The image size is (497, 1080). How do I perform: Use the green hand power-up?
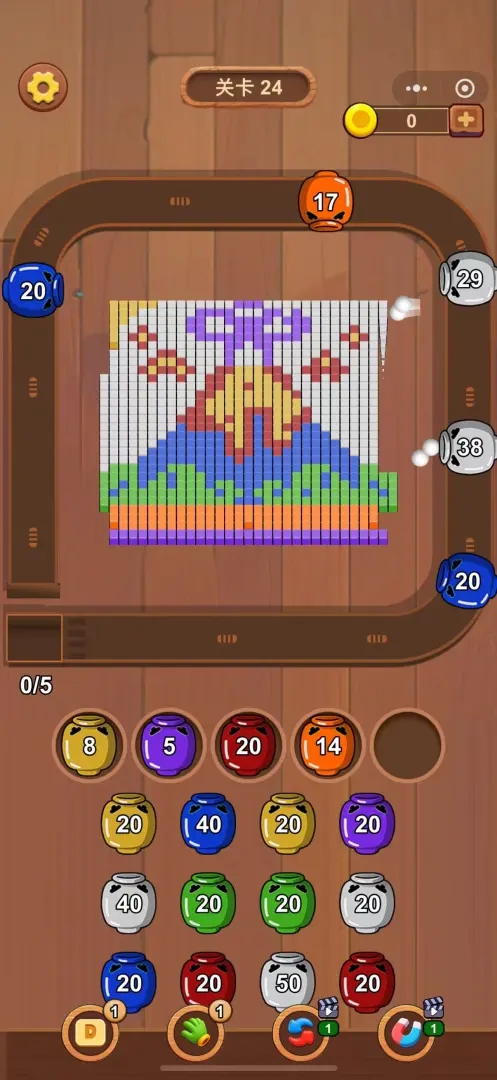[195, 1033]
